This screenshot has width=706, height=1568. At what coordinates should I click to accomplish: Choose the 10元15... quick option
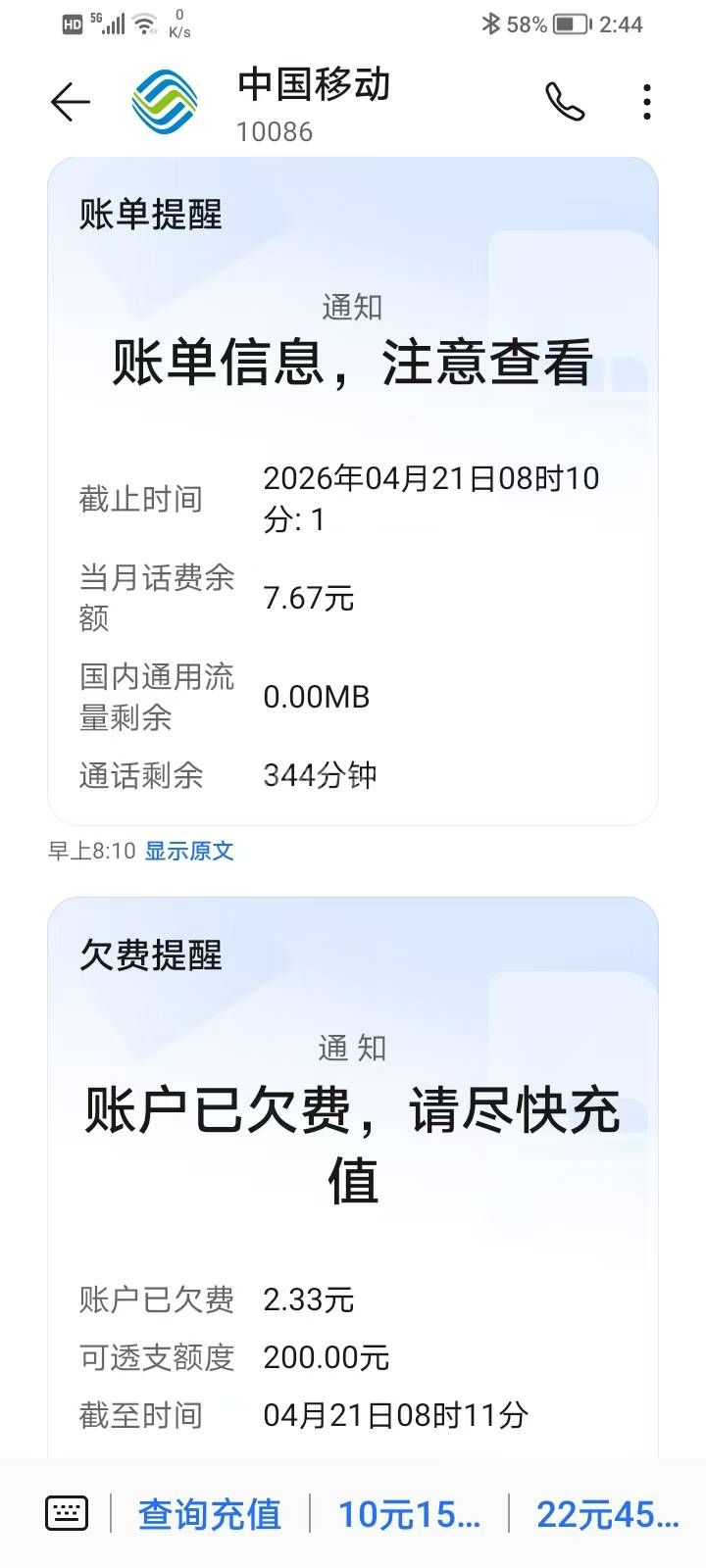tap(410, 1514)
